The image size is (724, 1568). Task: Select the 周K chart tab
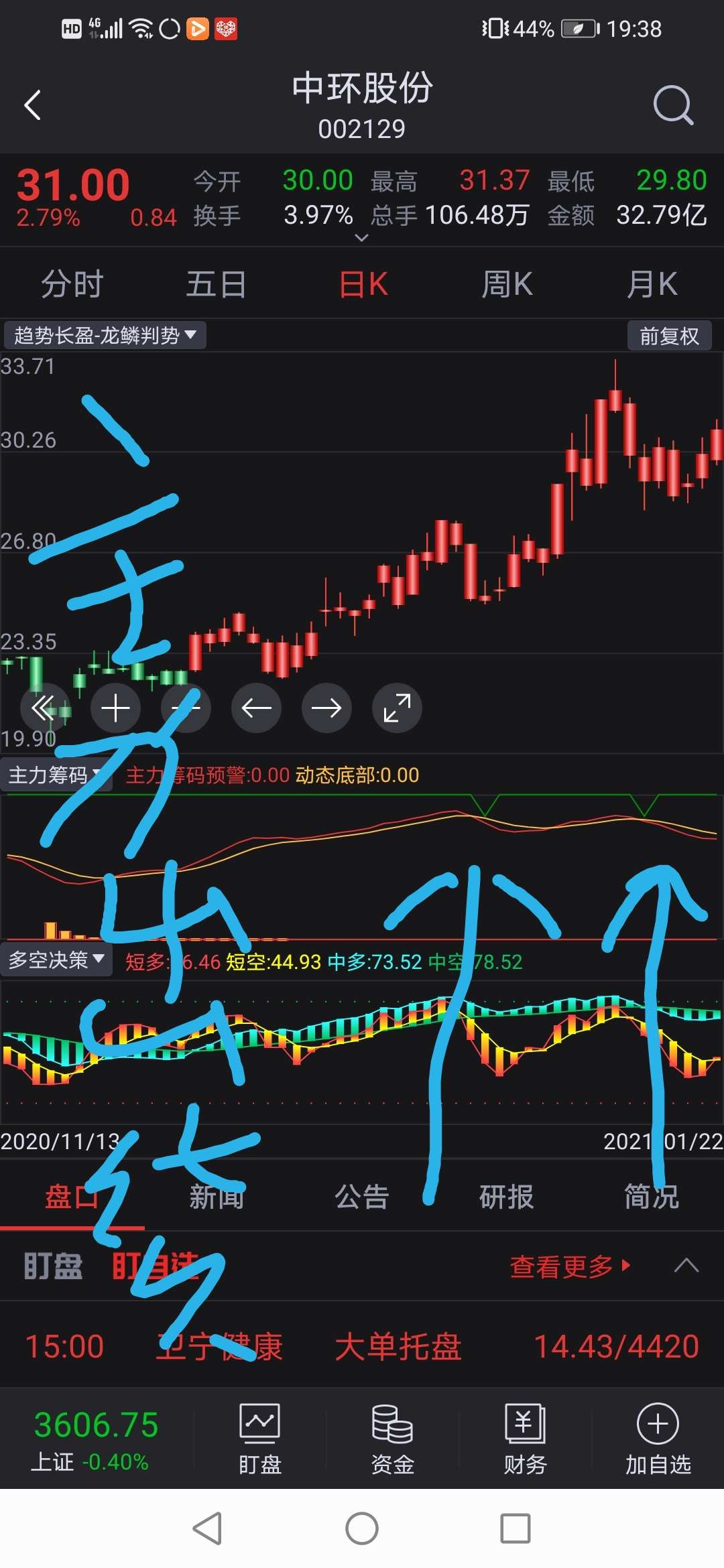(507, 284)
